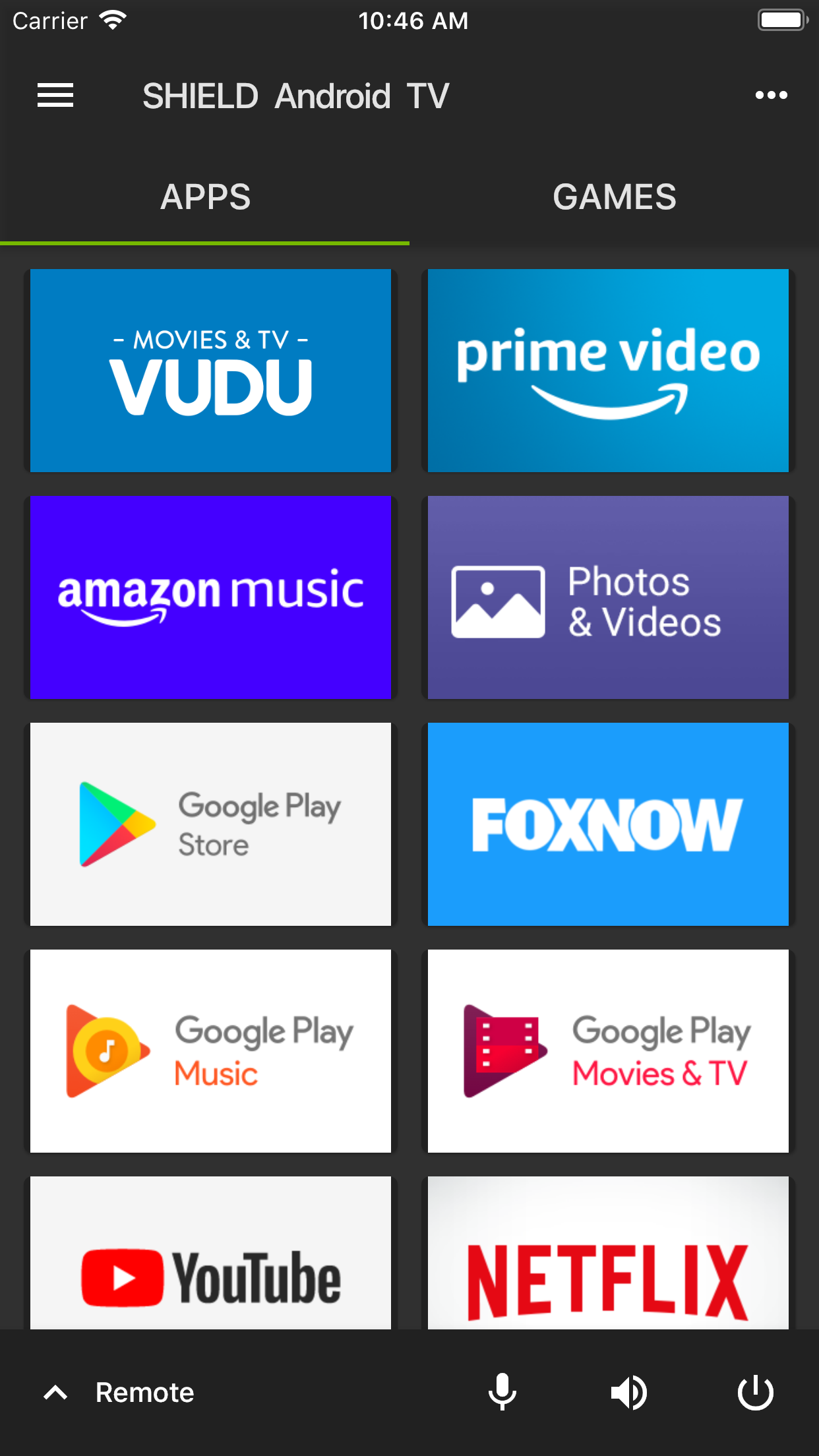The width and height of the screenshot is (819, 1456).
Task: Open the volume control
Action: click(629, 1393)
